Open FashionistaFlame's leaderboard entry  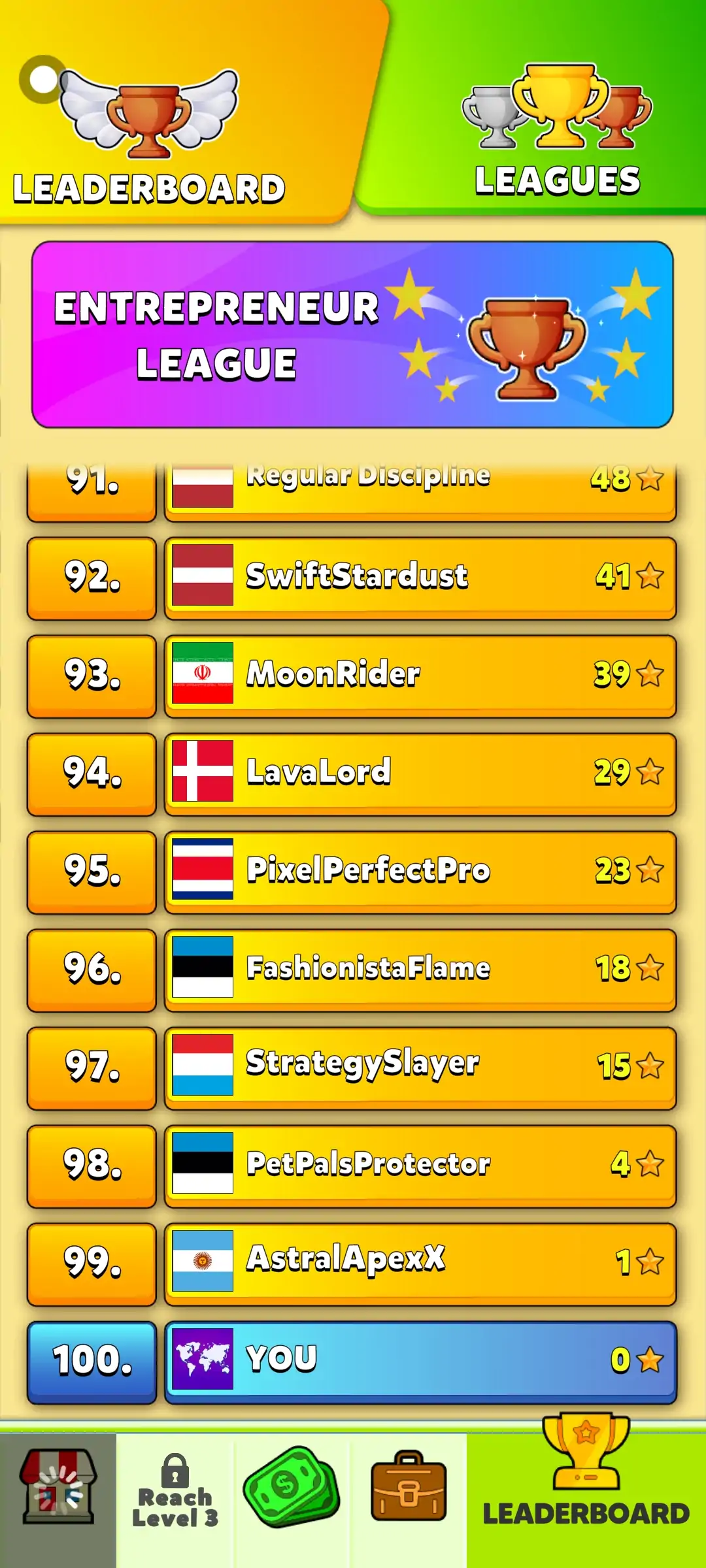[420, 970]
